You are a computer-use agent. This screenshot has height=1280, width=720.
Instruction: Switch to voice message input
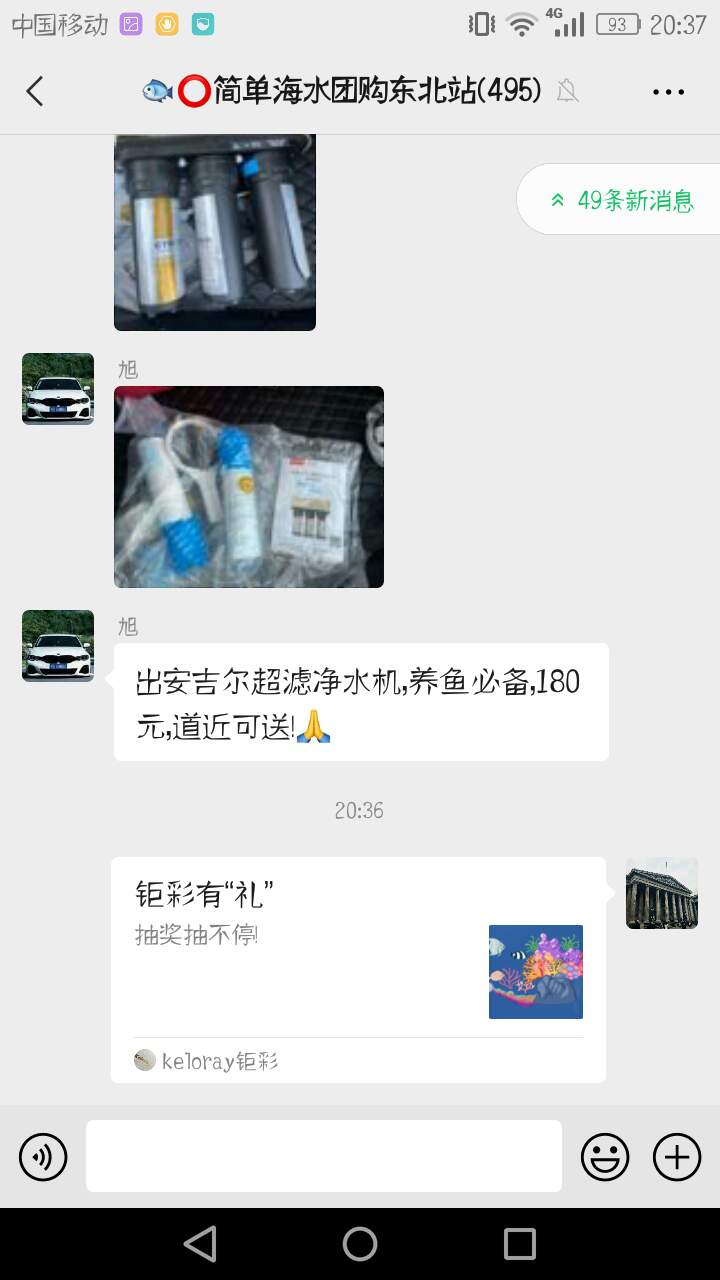[43, 1157]
